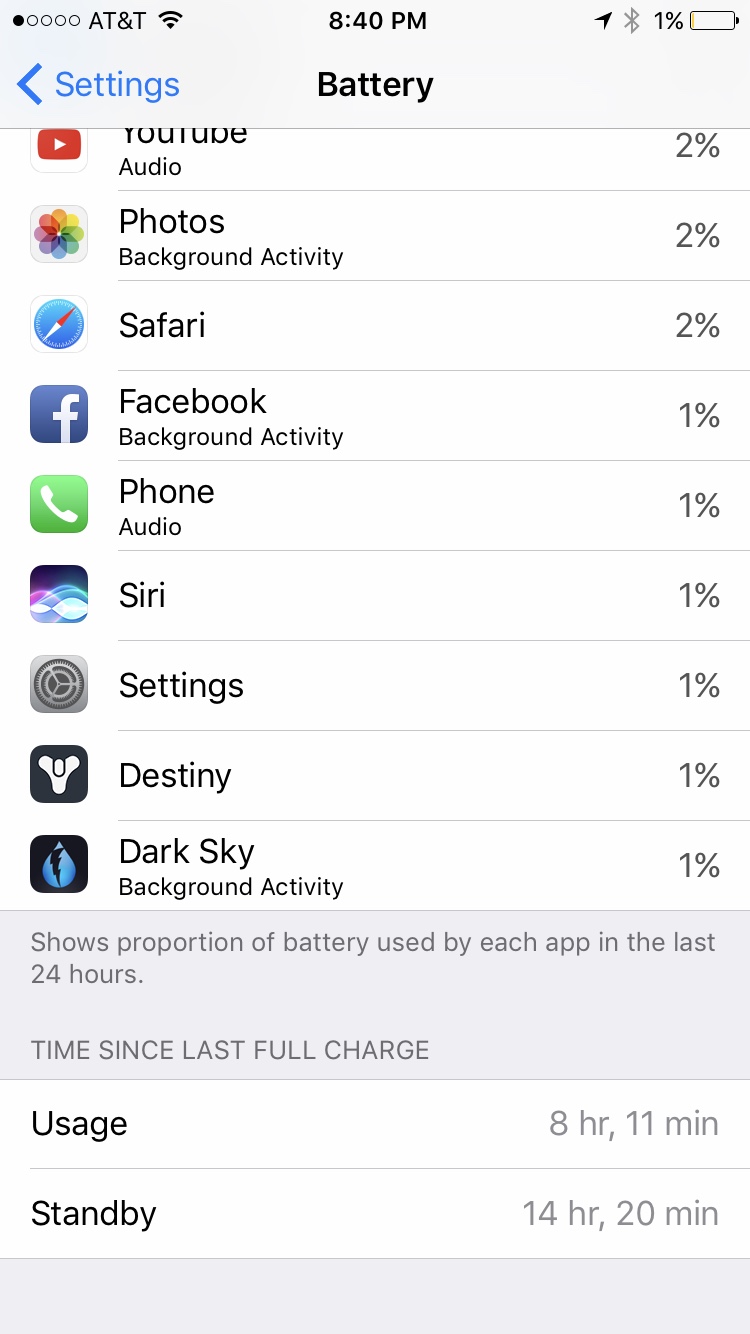Image resolution: width=750 pixels, height=1334 pixels.
Task: Select the Safari battery usage row
Action: pyautogui.click(x=375, y=326)
